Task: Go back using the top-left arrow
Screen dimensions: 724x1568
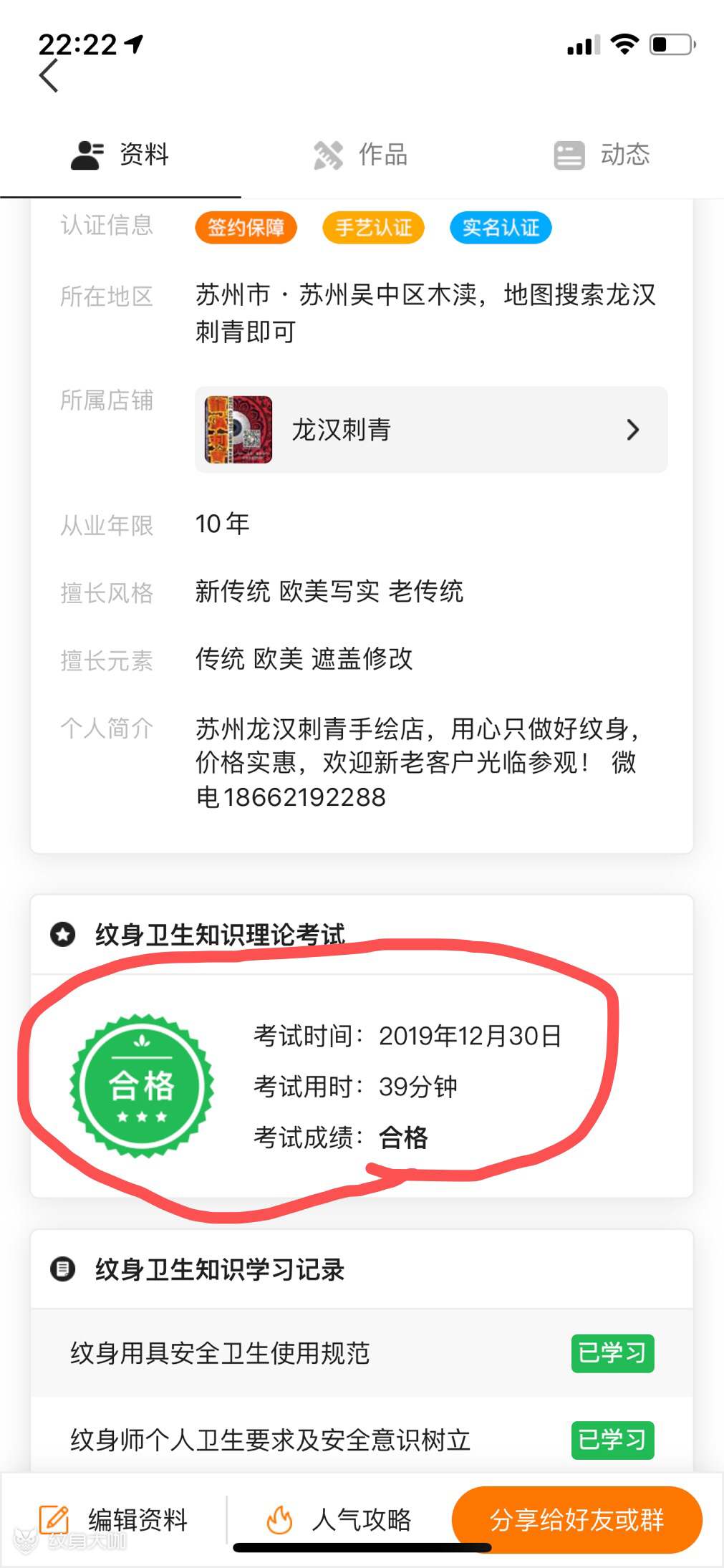Action: (x=49, y=75)
